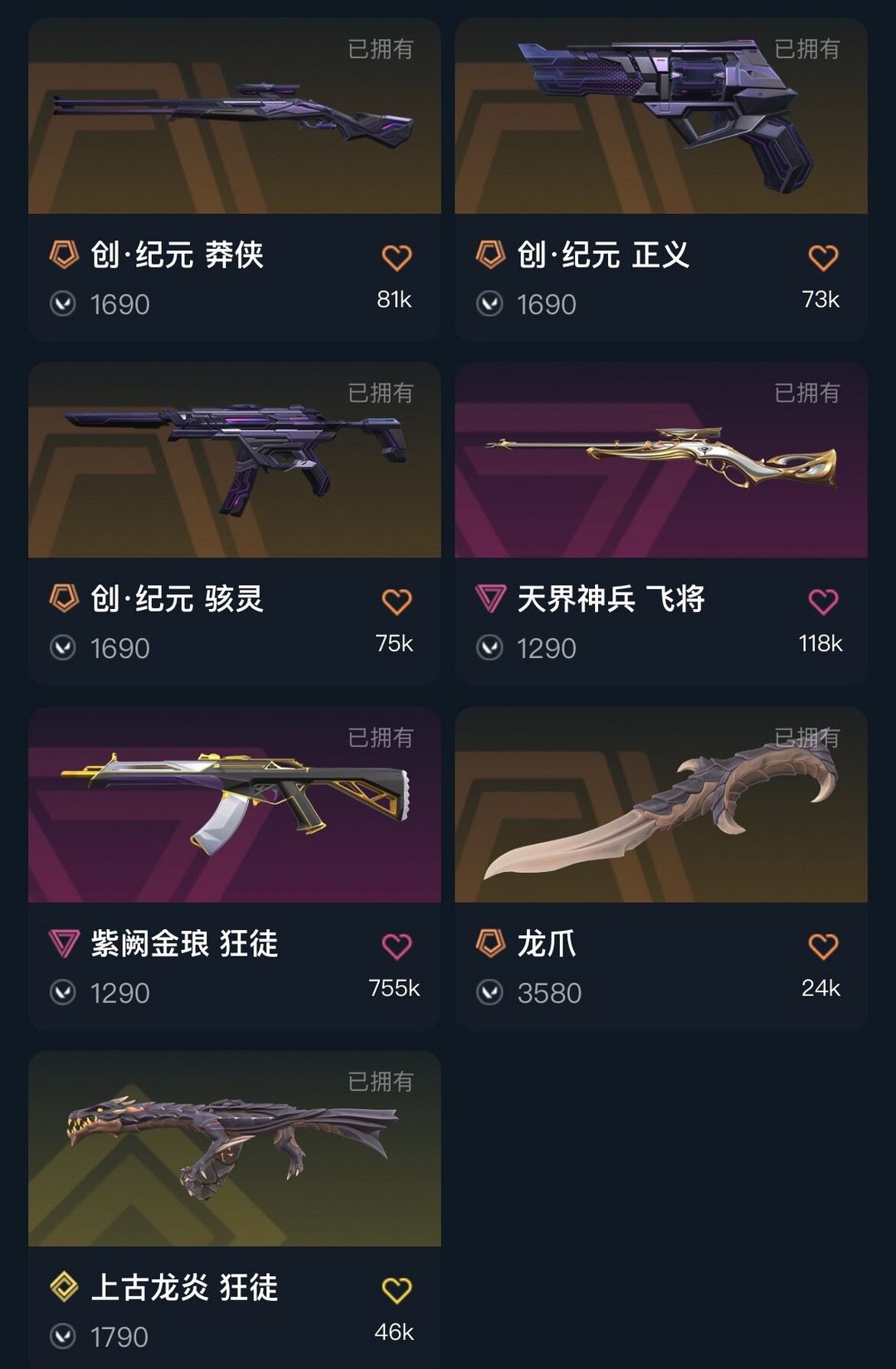
Task: Like the 龙爪 knife skin
Action: click(x=823, y=947)
